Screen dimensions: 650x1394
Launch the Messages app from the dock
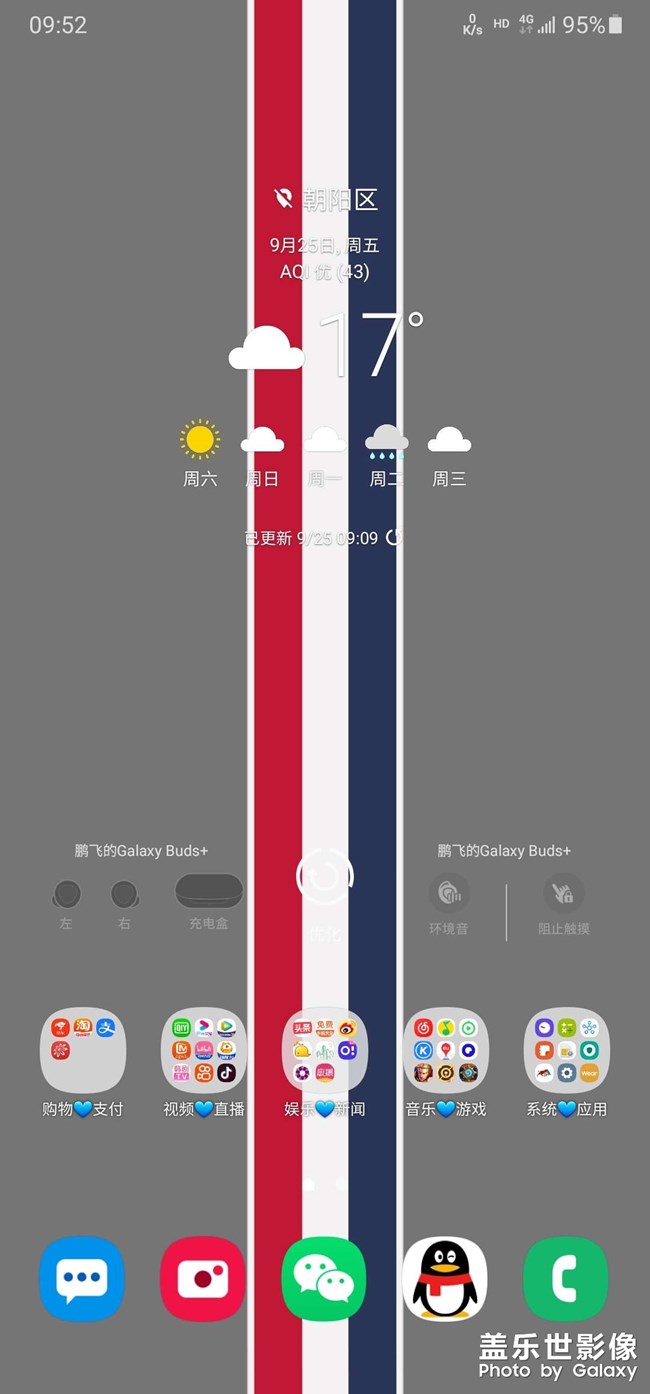coord(82,1279)
